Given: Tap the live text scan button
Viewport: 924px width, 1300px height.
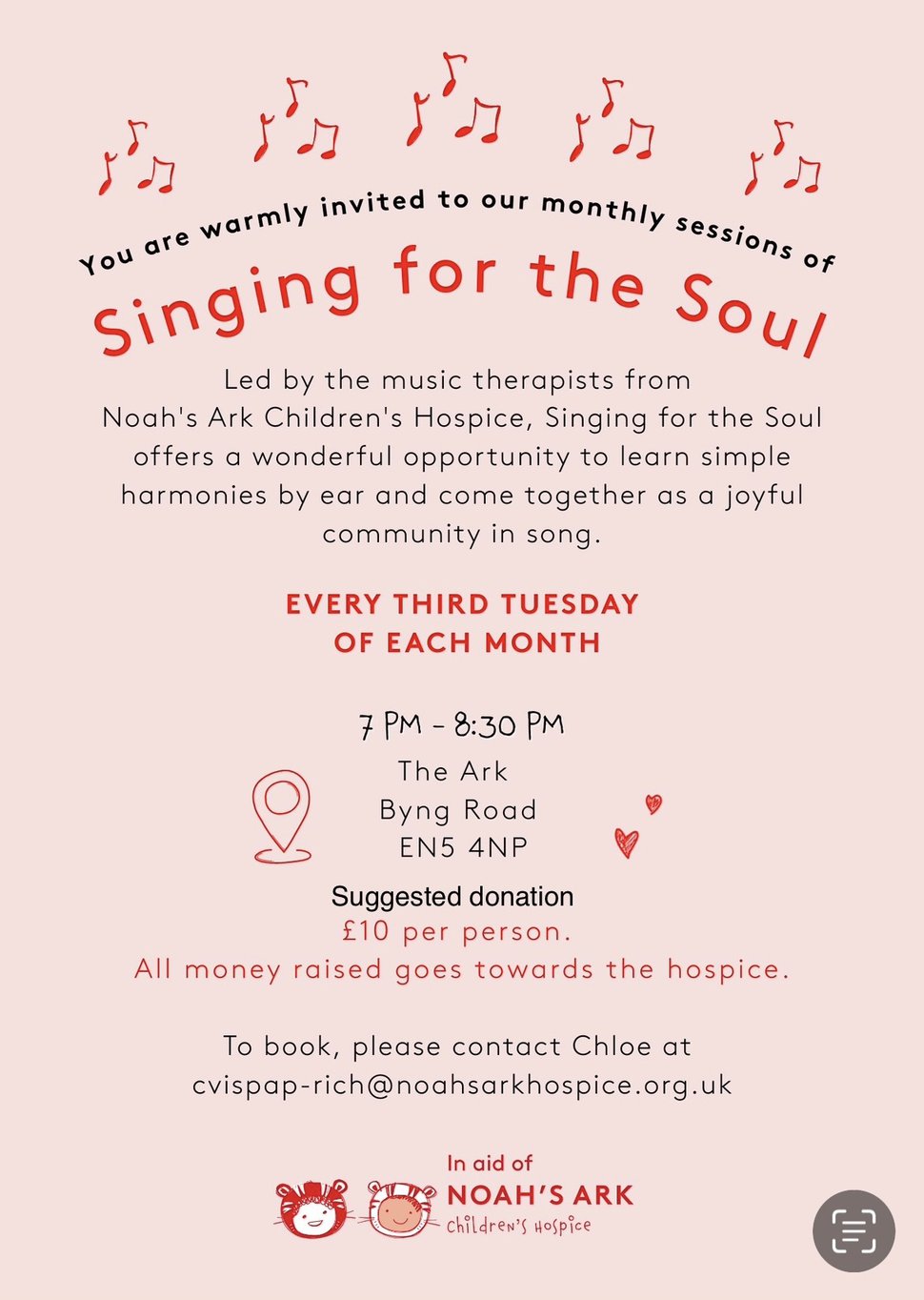Looking at the screenshot, I should [854, 1230].
